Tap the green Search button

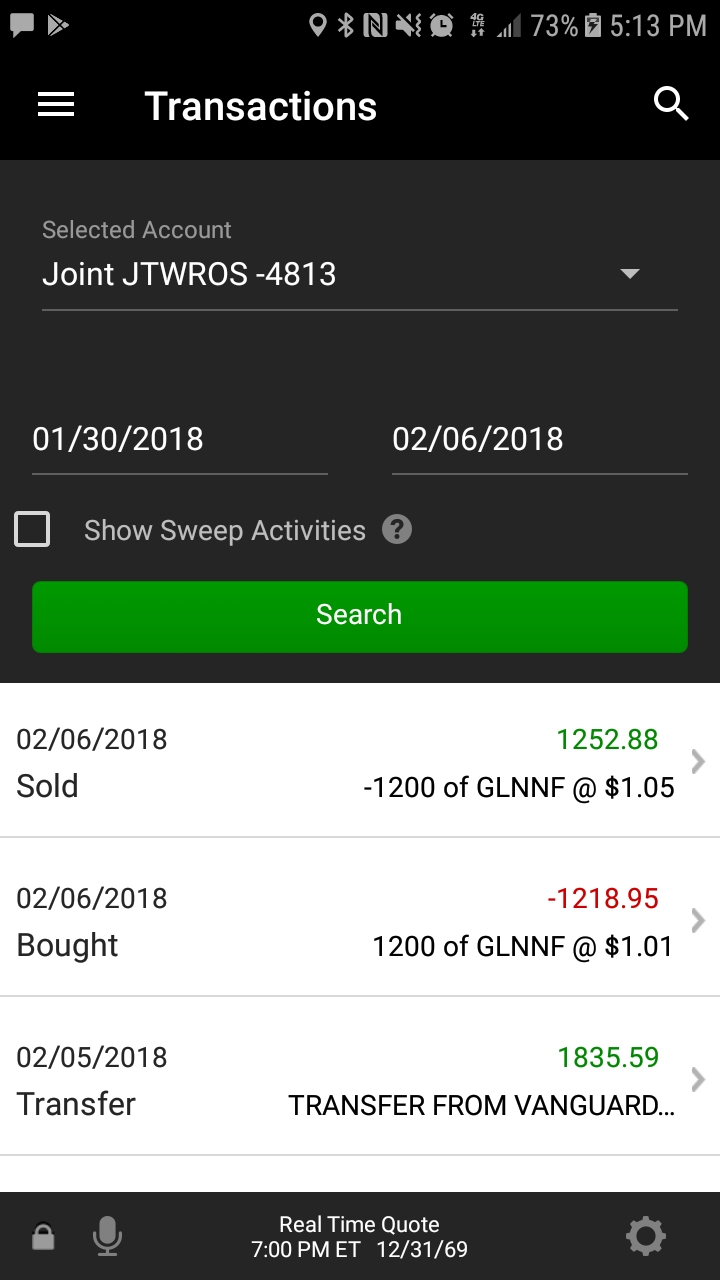tap(359, 616)
